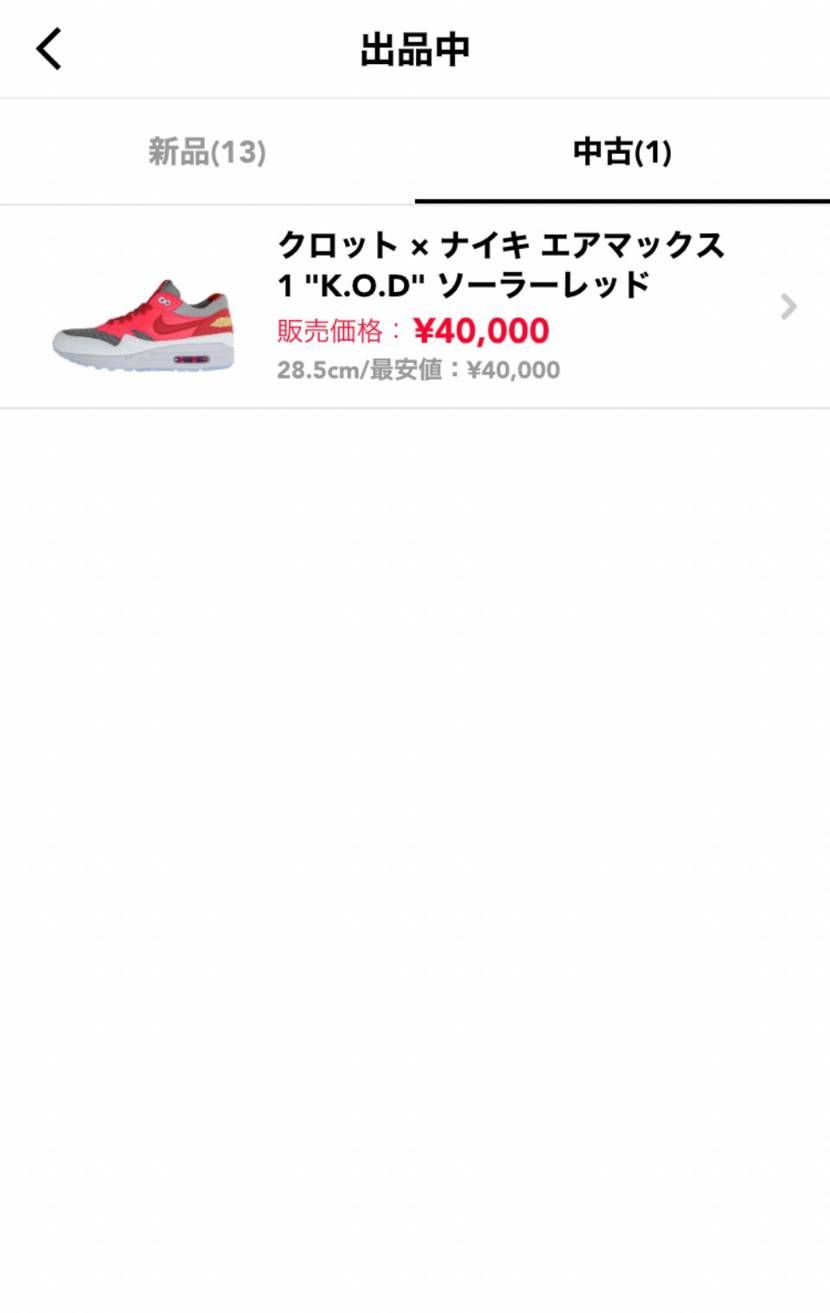Screen dimensions: 830x1313
Task: Tap the 出品中 header title
Action: [x=414, y=47]
